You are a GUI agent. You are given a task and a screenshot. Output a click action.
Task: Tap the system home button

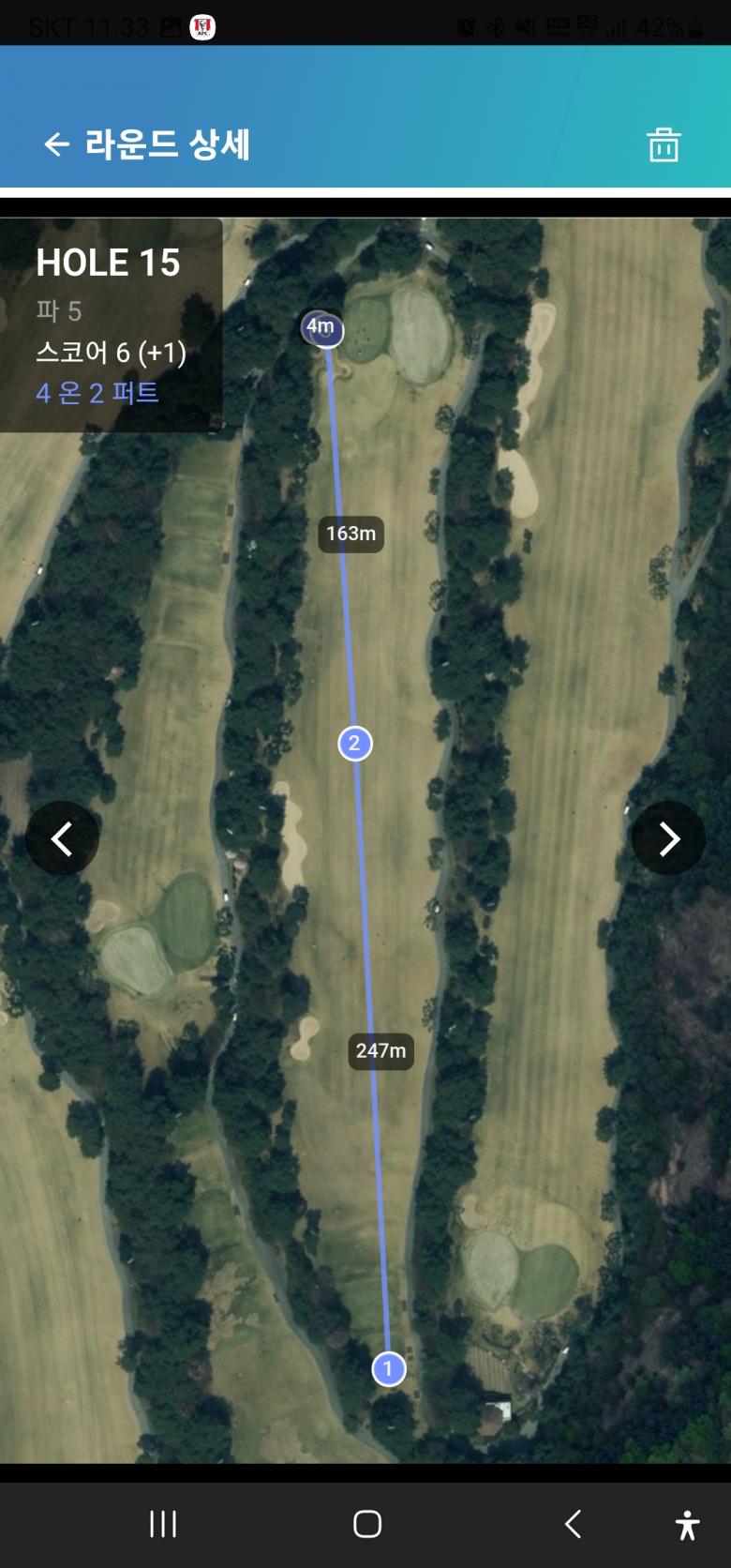(x=366, y=1524)
